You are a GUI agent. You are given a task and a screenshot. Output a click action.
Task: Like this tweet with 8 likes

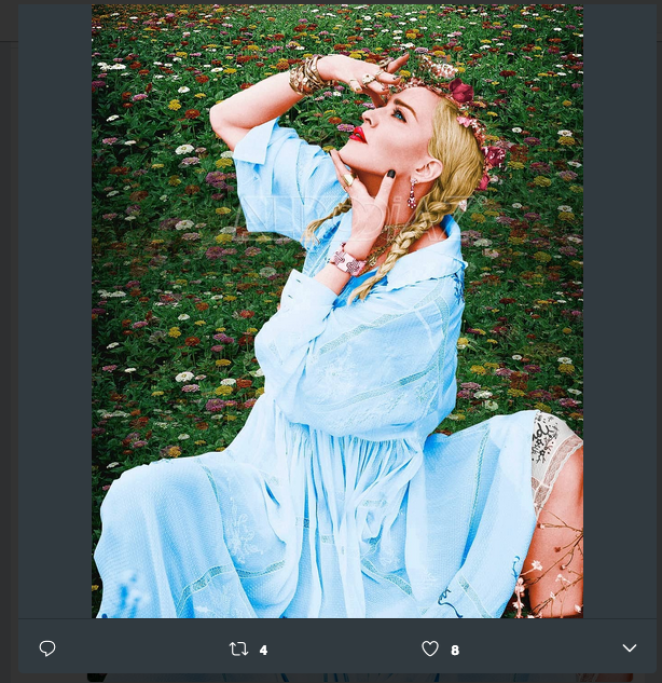pos(430,649)
